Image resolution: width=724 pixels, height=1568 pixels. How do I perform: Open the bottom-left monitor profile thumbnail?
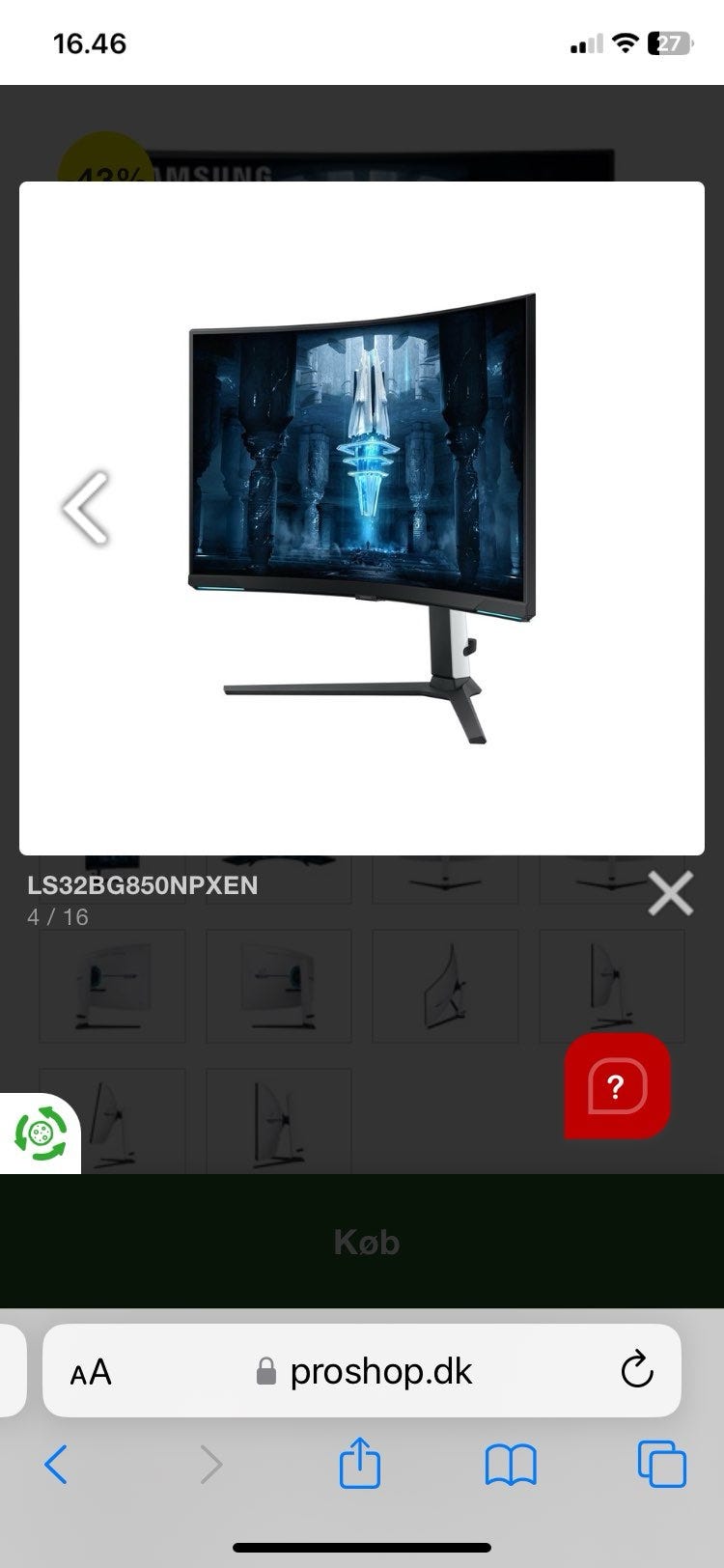[x=112, y=1120]
